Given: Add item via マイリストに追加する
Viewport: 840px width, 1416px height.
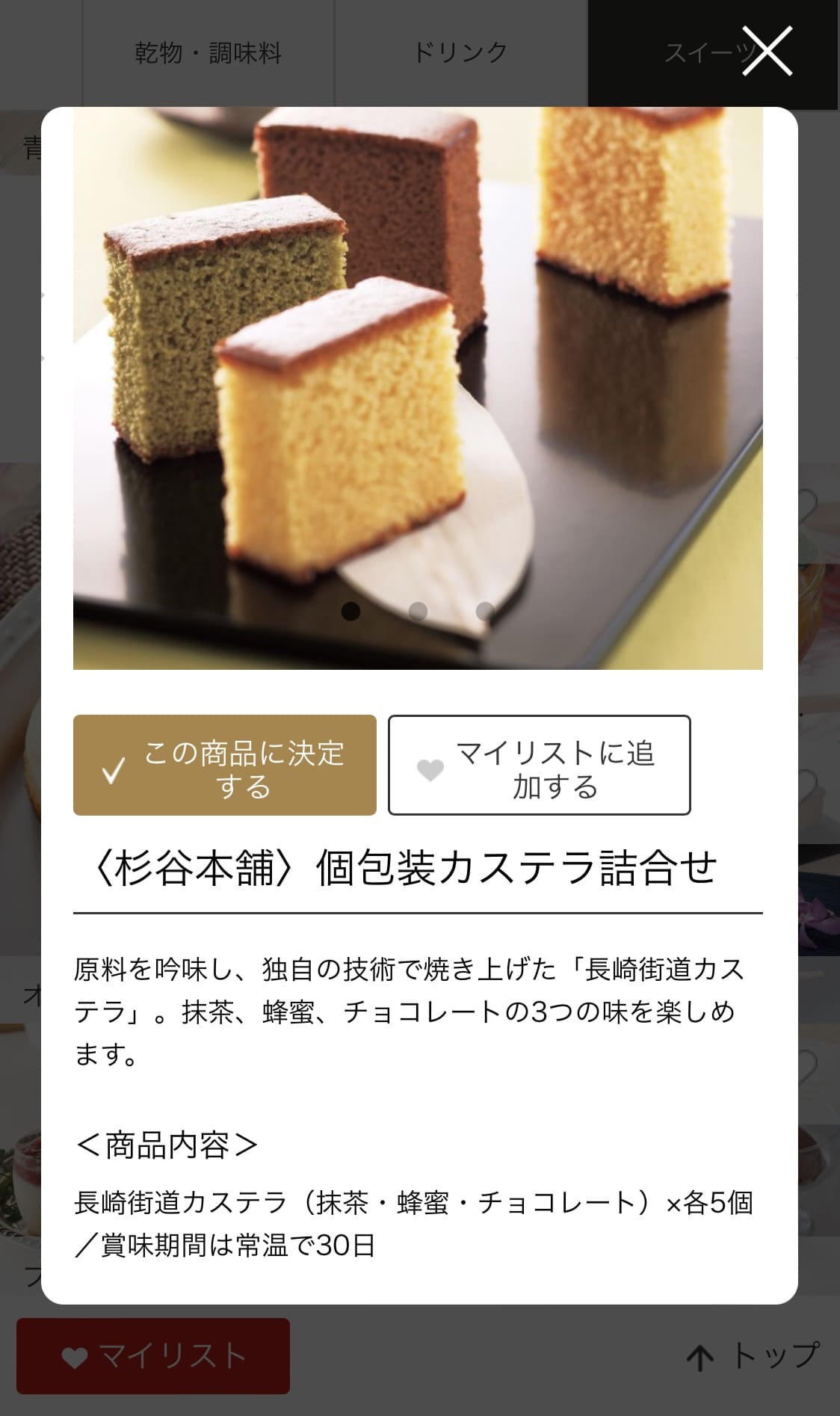Looking at the screenshot, I should coord(539,765).
